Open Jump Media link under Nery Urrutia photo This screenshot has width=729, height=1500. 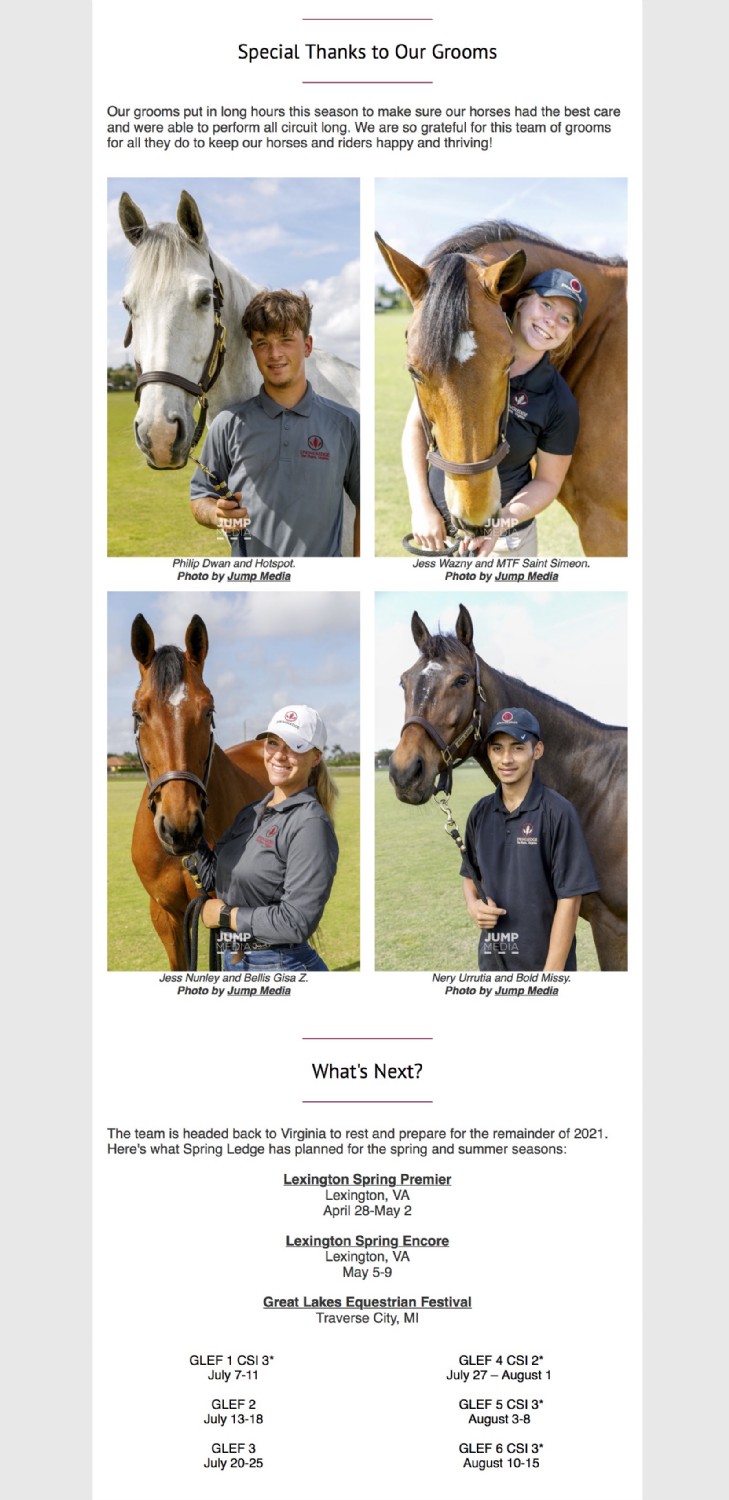pos(526,991)
